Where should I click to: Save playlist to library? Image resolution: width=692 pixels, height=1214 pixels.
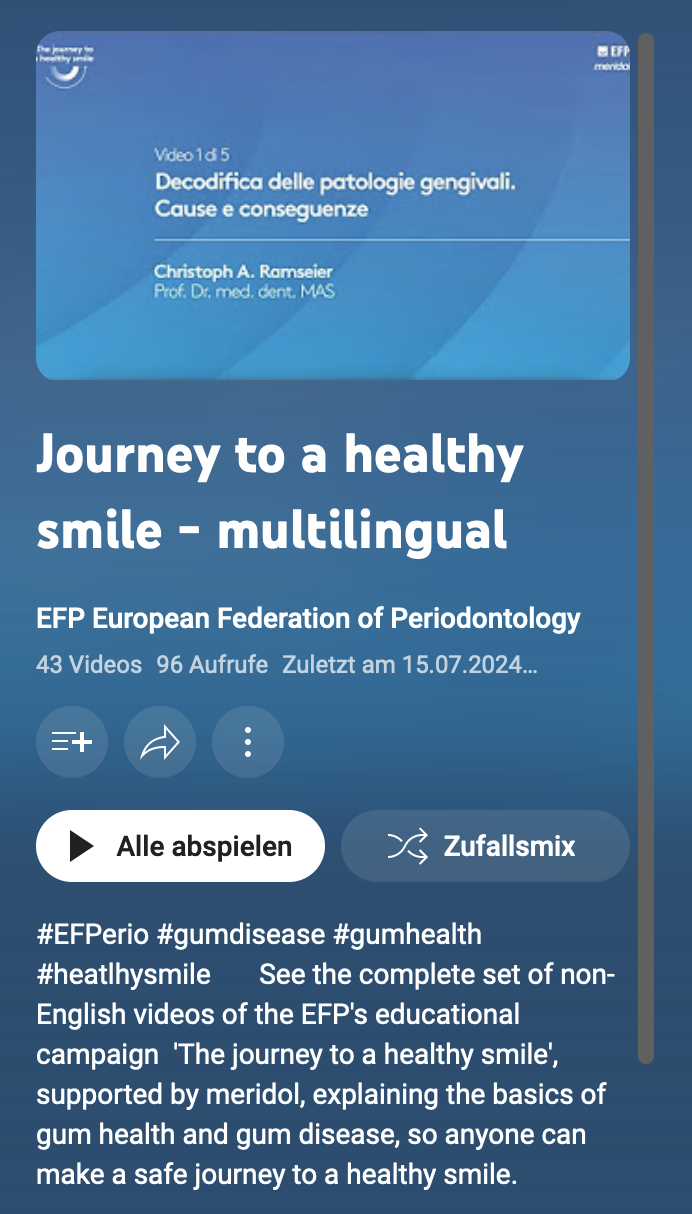pyautogui.click(x=72, y=742)
